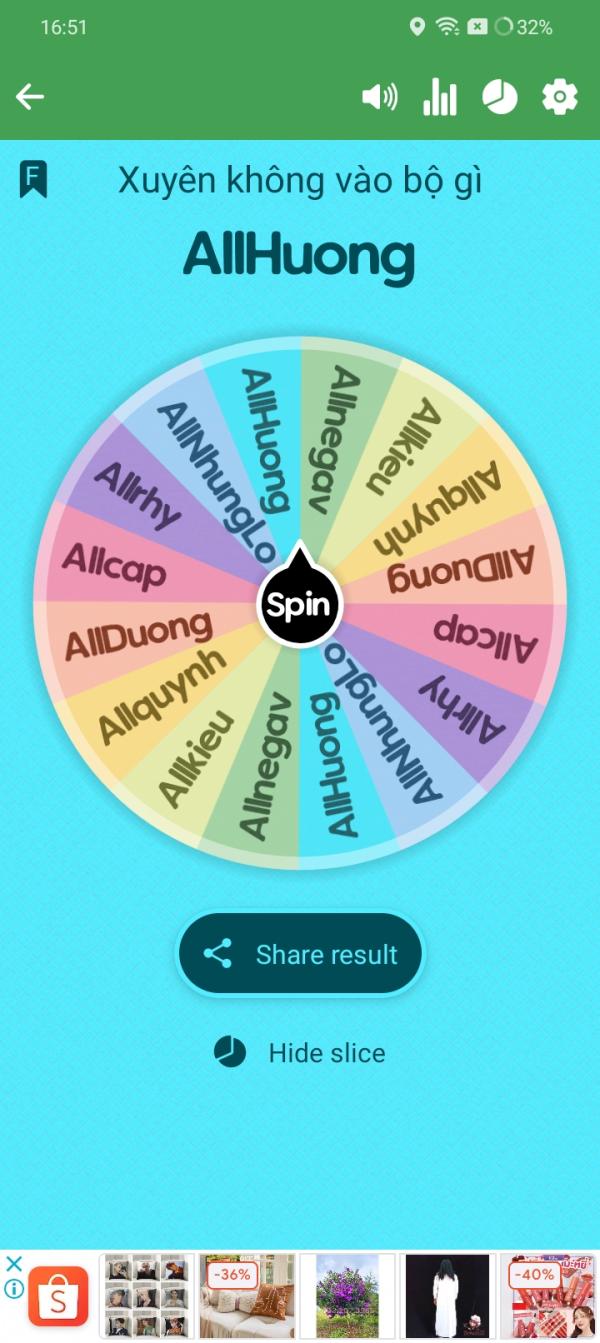Open the pie chart view
Viewport: 600px width, 1343px height.
[x=499, y=97]
